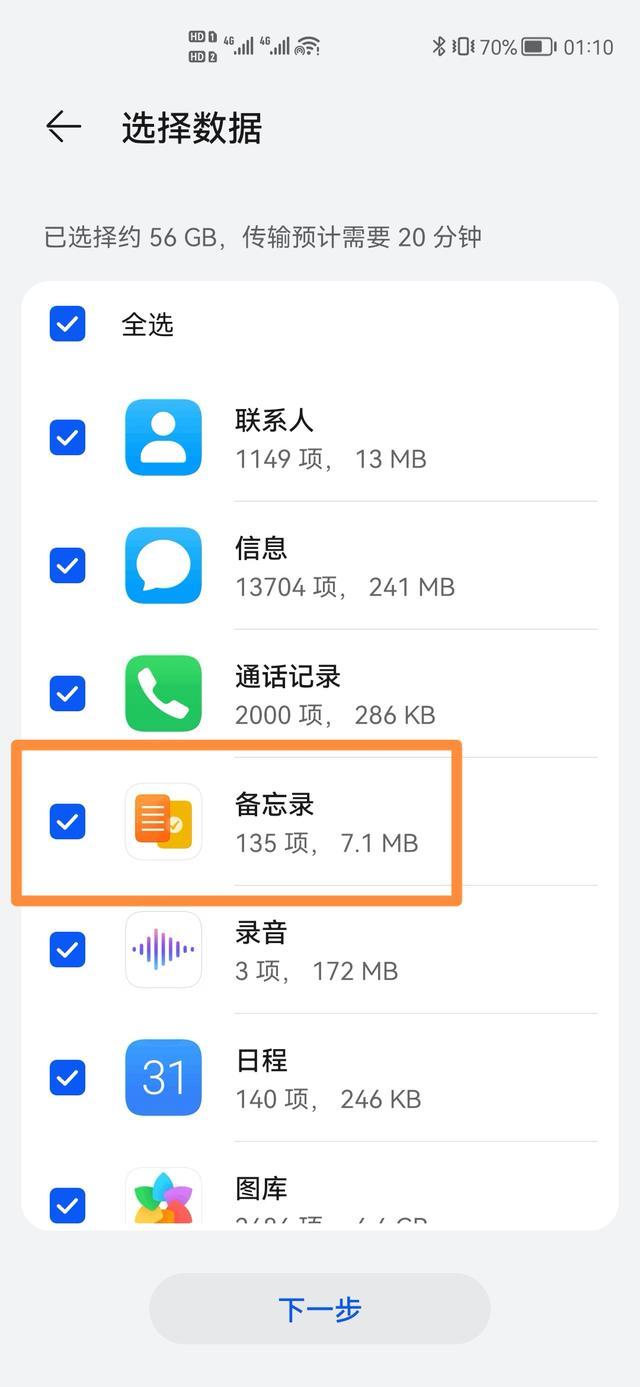Uncheck the 联系人 checkbox
Screen dimensions: 640x1387
click(x=68, y=437)
